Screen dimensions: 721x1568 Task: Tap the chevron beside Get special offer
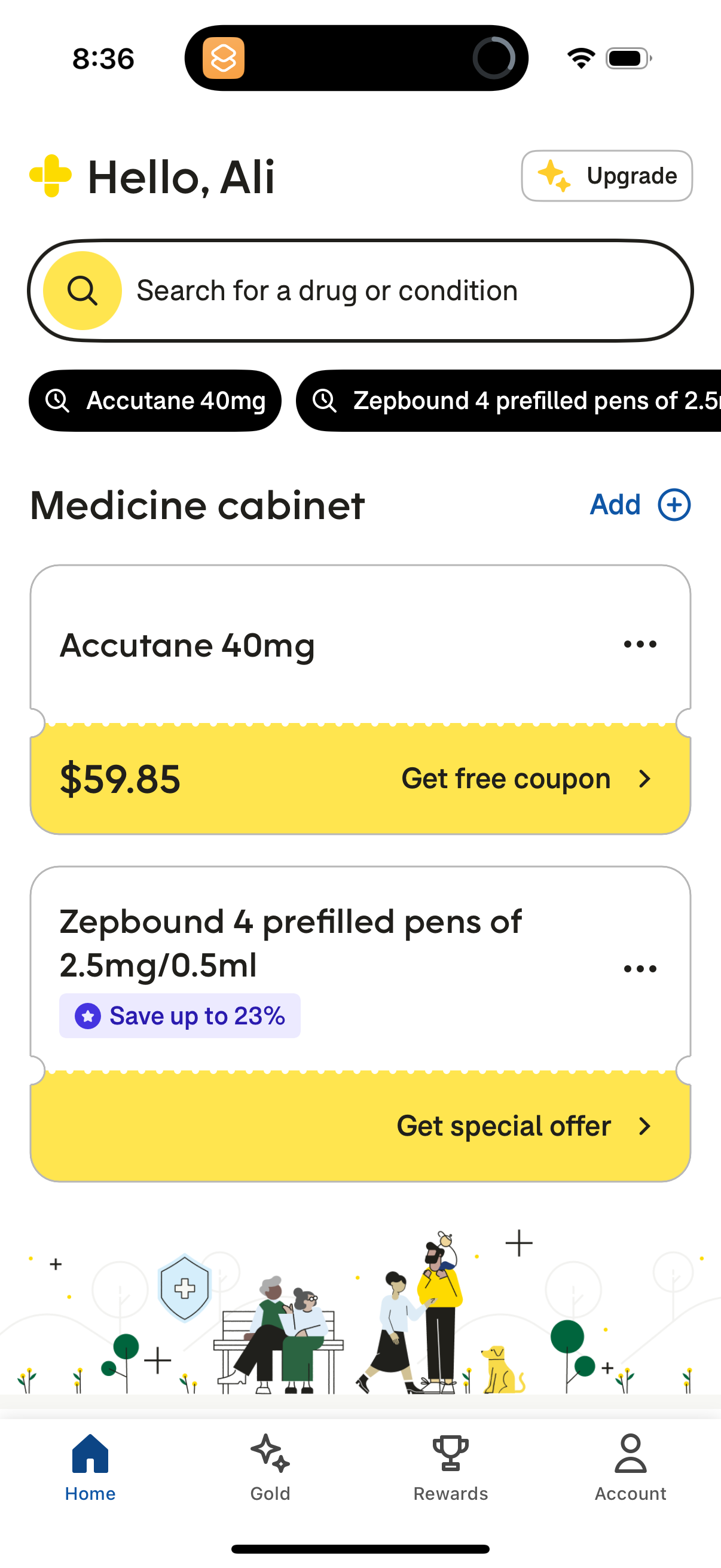(645, 1125)
